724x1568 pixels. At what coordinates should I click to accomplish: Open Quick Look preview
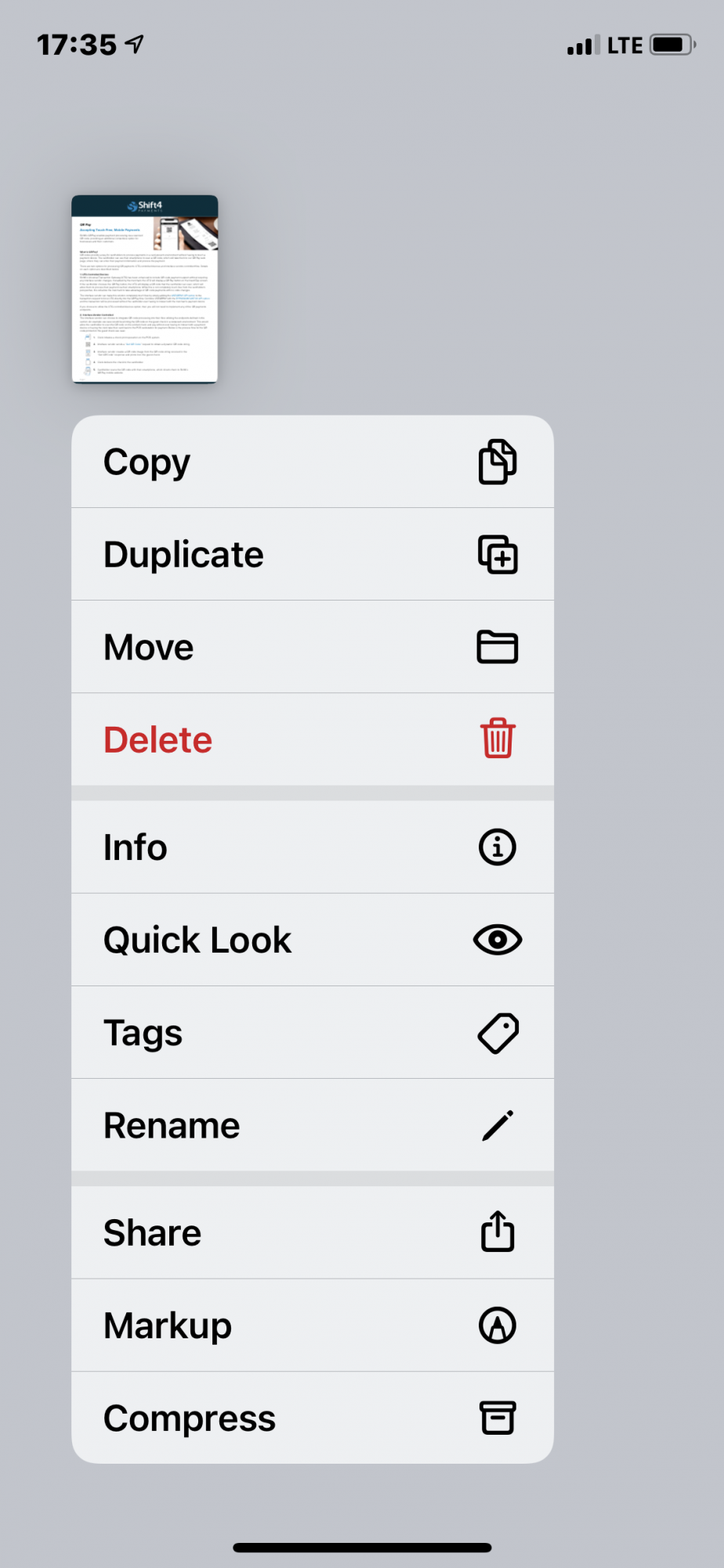312,940
